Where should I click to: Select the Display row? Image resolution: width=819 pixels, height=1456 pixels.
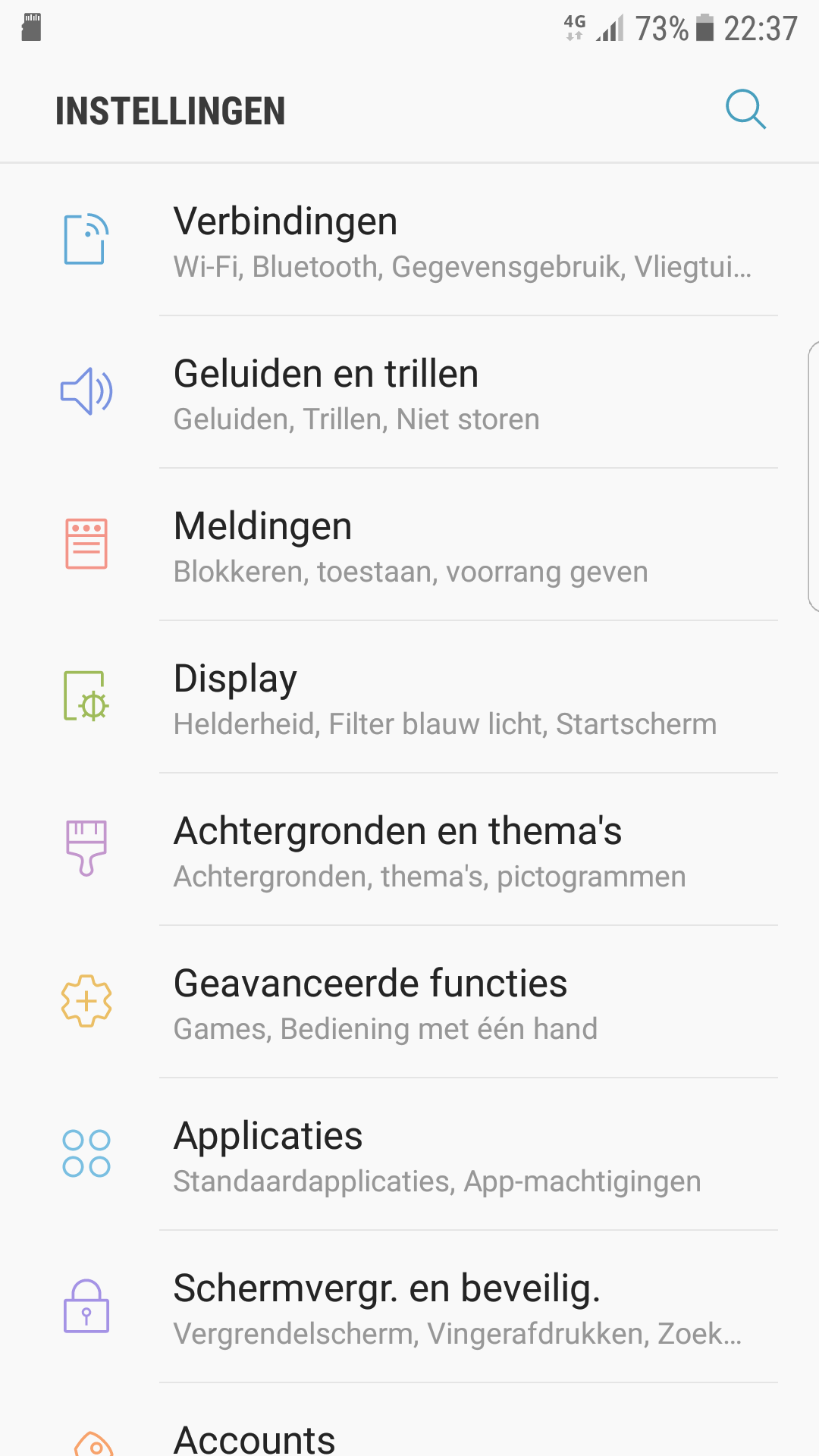(x=409, y=698)
